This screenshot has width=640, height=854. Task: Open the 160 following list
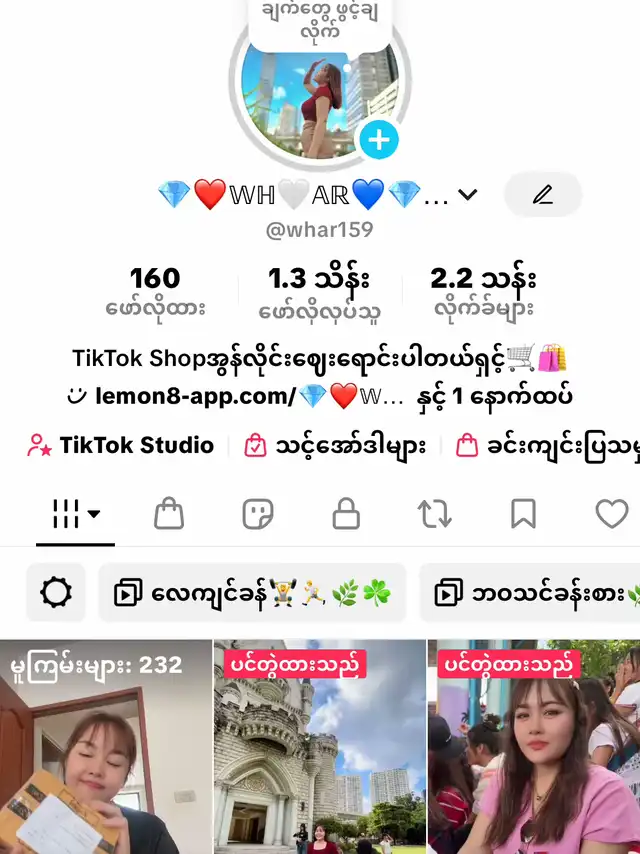(x=155, y=291)
